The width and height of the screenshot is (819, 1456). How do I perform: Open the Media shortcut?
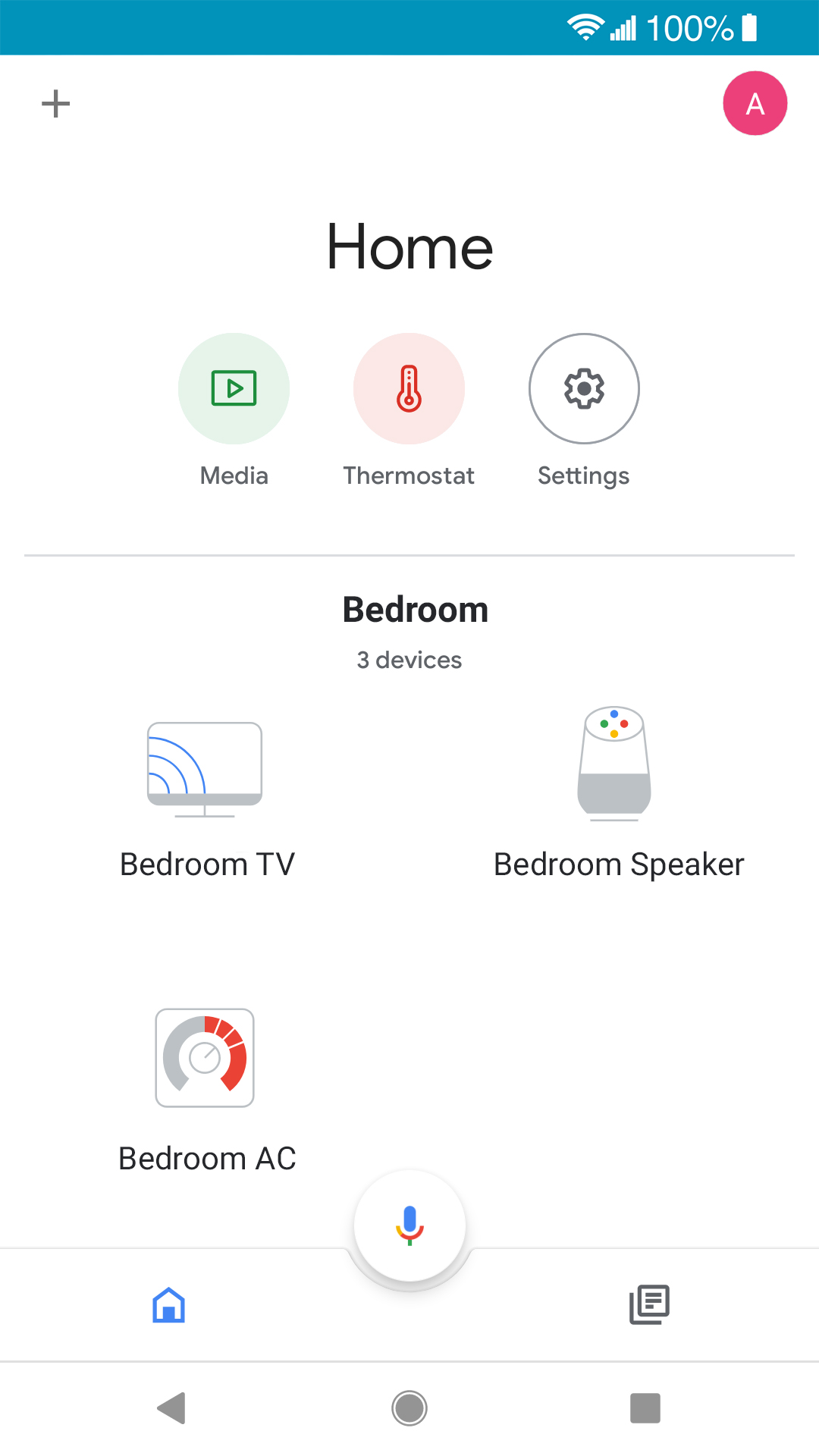pyautogui.click(x=234, y=389)
